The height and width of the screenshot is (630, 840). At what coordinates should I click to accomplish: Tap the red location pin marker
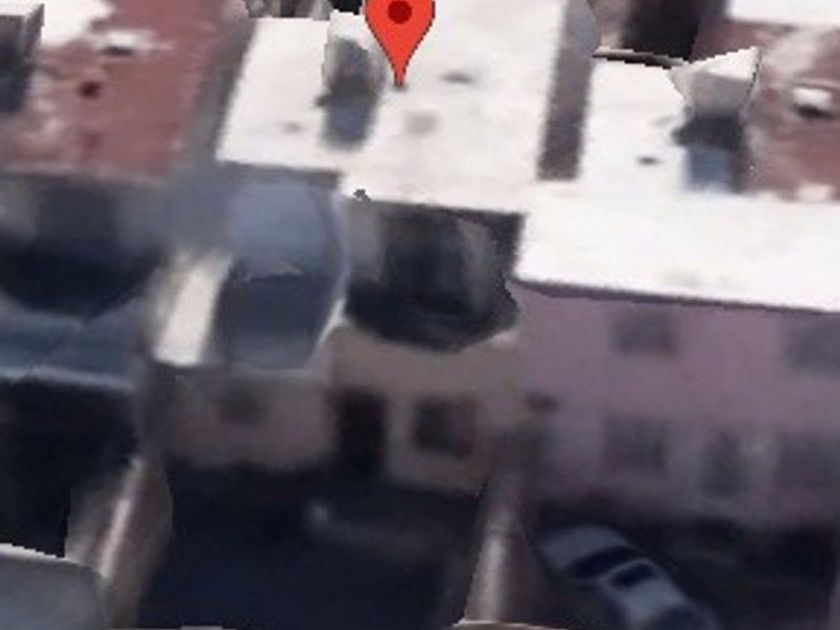[x=399, y=38]
